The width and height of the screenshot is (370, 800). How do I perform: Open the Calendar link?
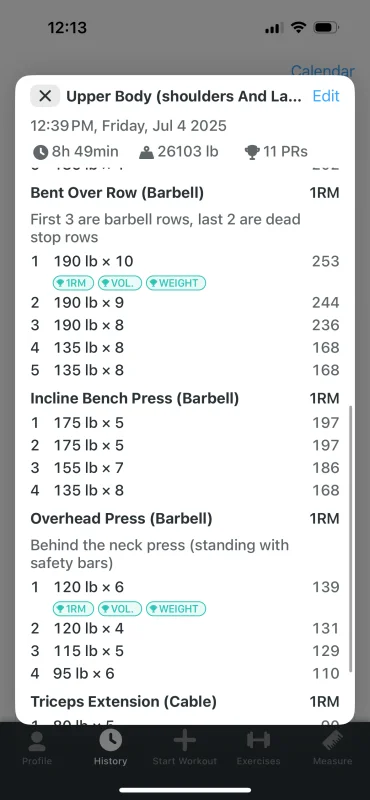(x=323, y=70)
